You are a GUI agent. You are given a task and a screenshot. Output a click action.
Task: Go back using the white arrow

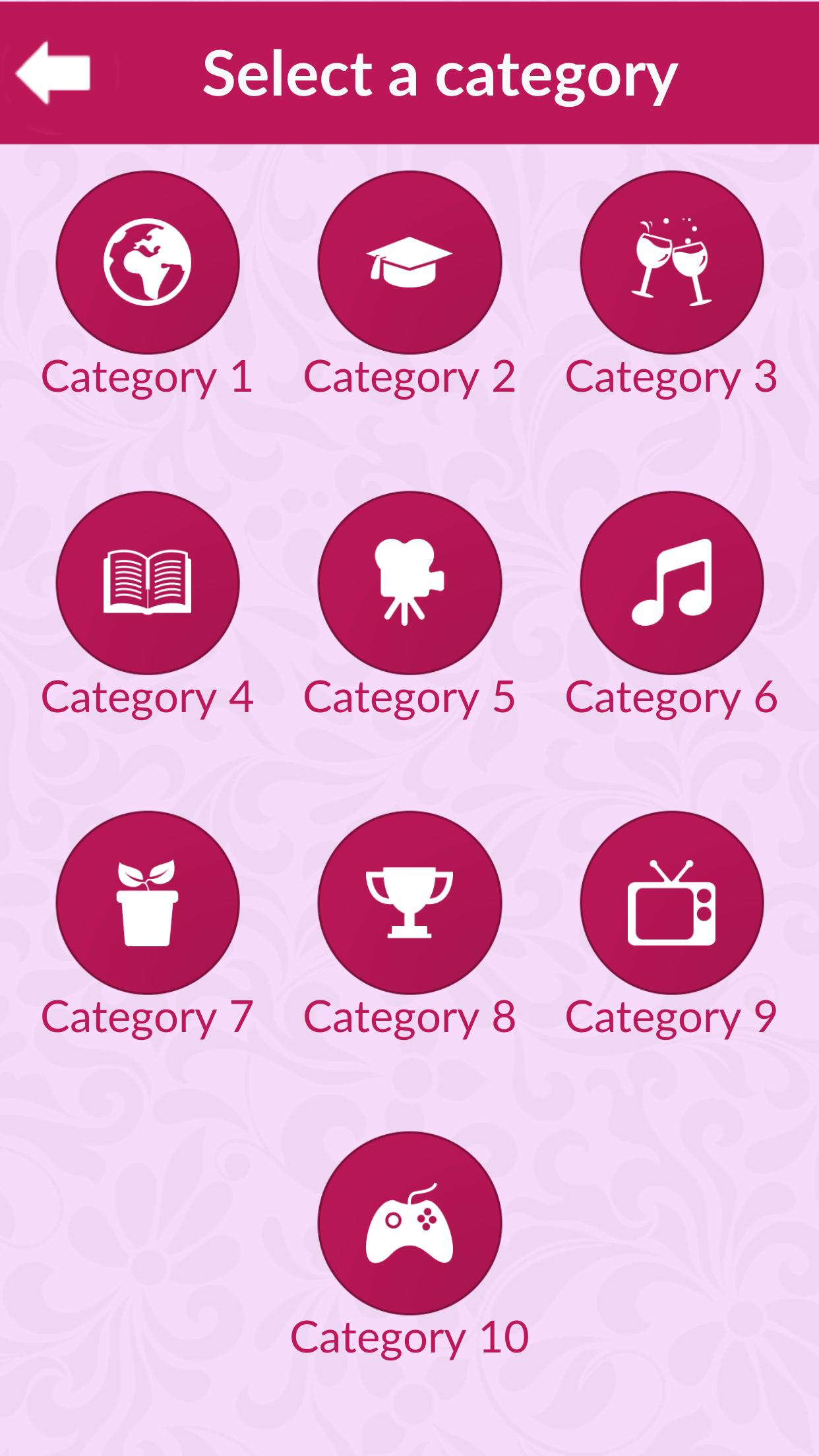tap(53, 73)
